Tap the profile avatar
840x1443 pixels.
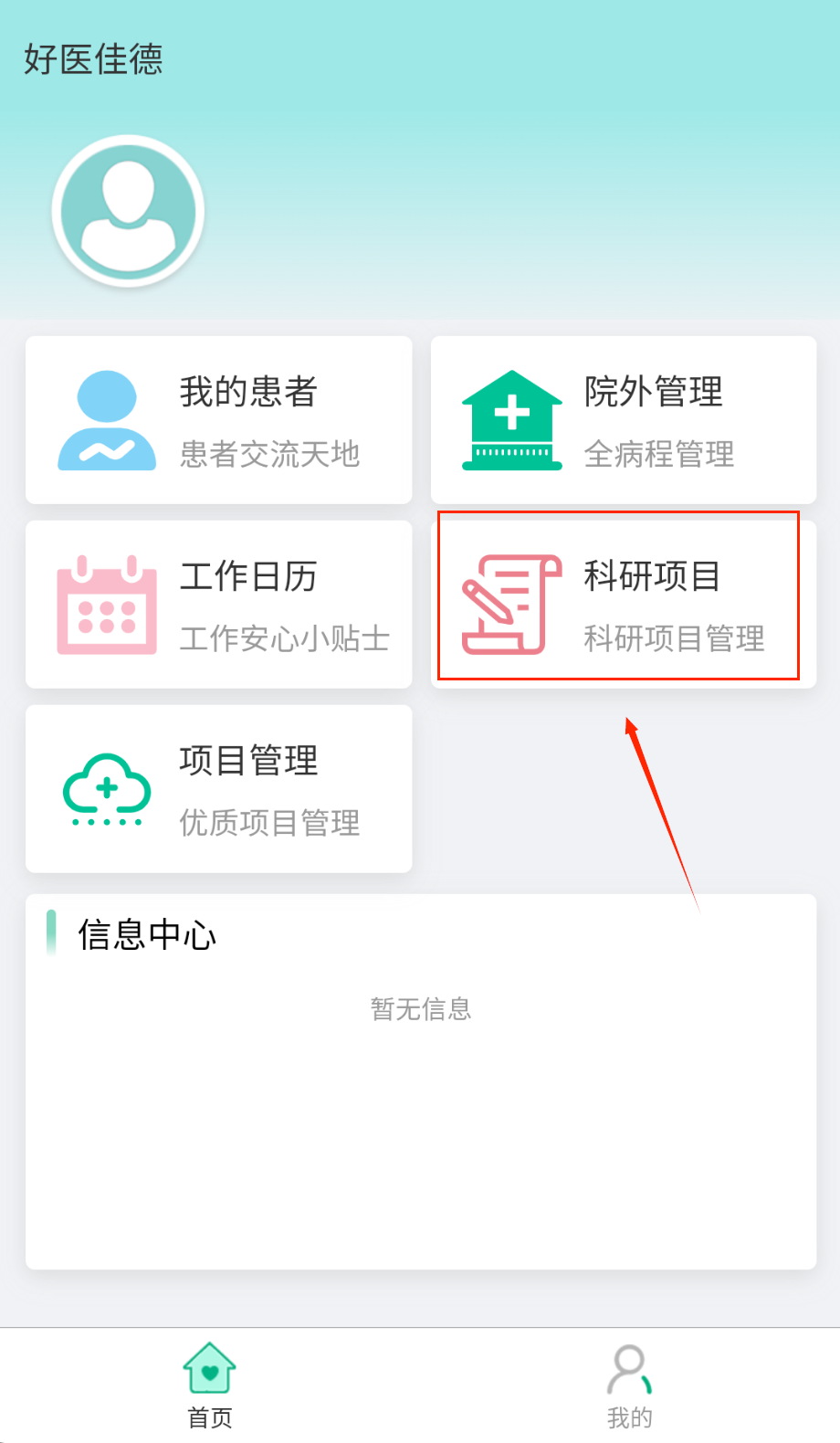coord(128,211)
